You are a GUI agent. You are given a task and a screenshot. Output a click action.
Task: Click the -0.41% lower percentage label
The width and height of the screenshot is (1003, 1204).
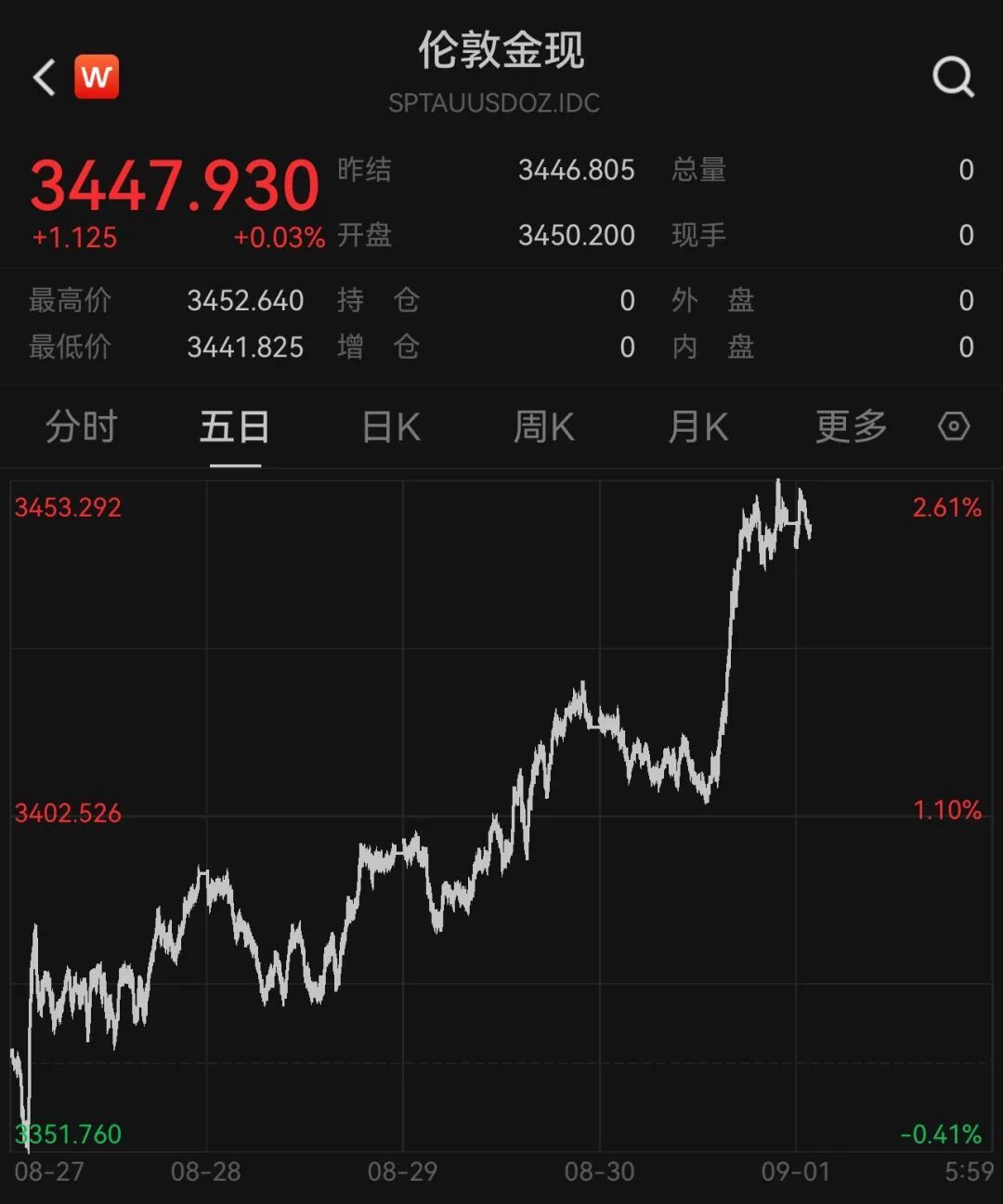tap(941, 1134)
